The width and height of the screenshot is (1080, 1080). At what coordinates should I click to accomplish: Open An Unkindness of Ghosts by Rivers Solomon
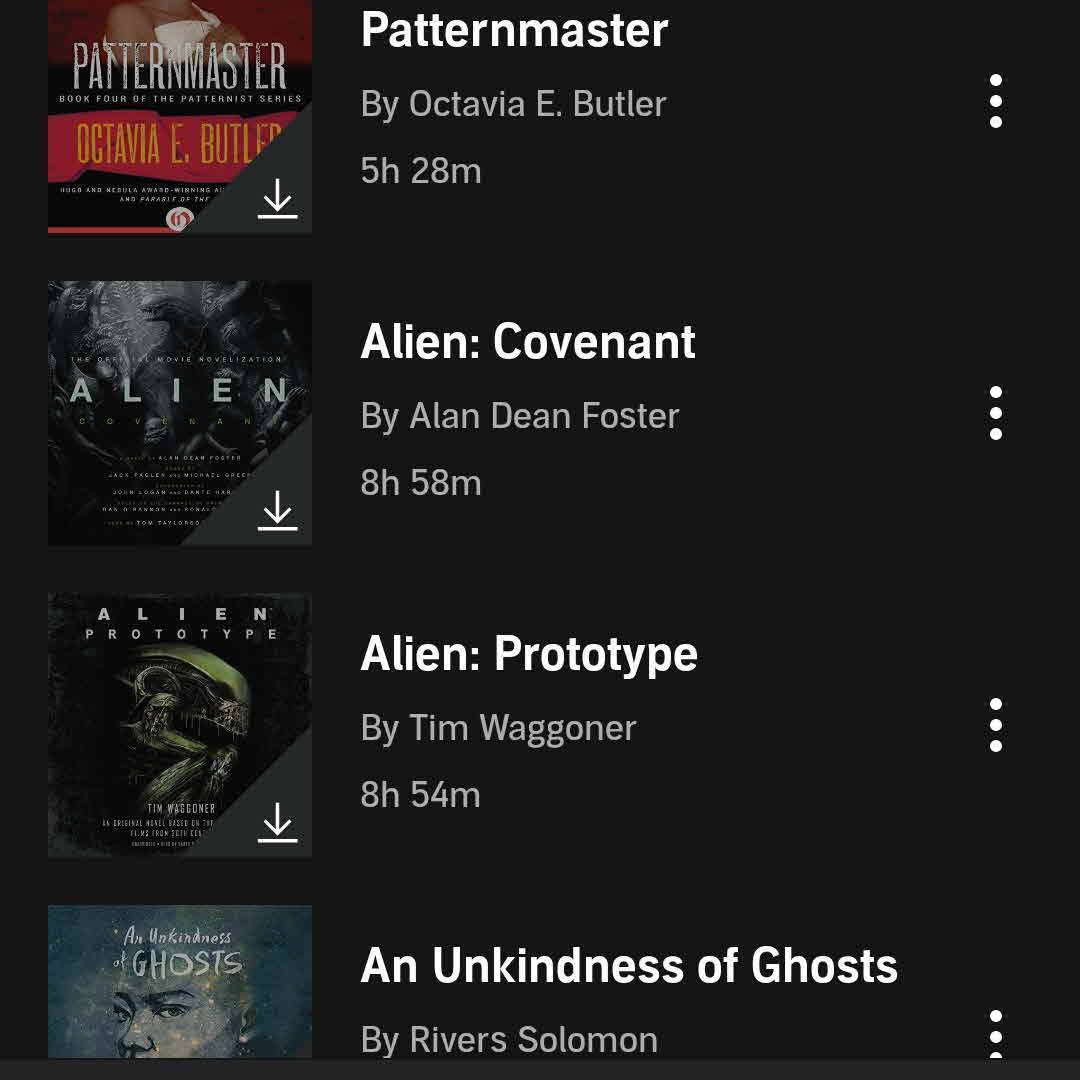coord(629,966)
